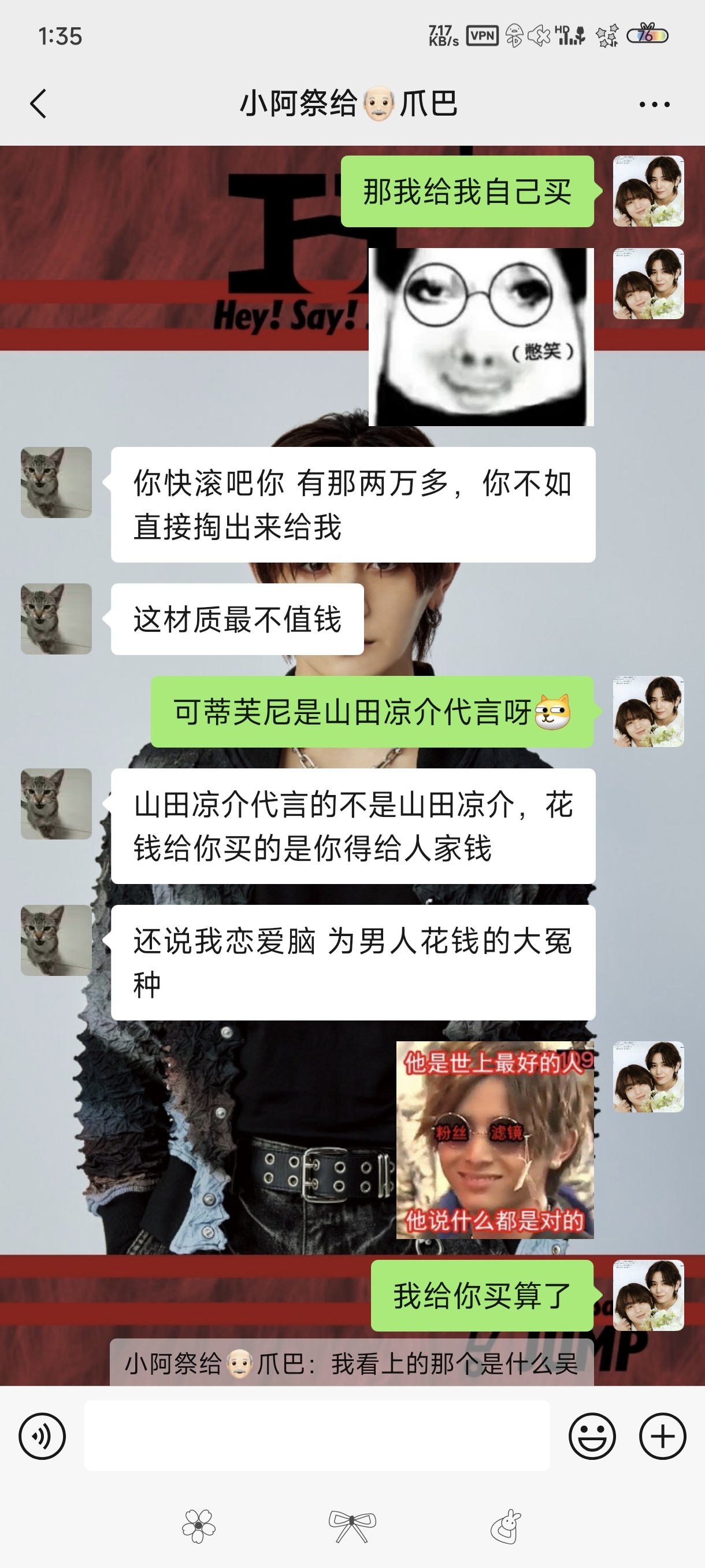Jump to new message 我看上的那个是什么吴
The image size is (705, 1568).
pyautogui.click(x=351, y=1363)
